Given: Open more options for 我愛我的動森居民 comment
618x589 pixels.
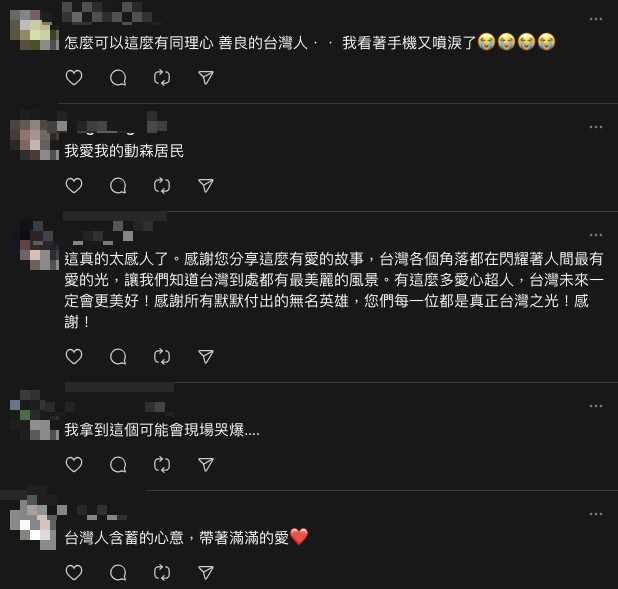Looking at the screenshot, I should click(596, 127).
